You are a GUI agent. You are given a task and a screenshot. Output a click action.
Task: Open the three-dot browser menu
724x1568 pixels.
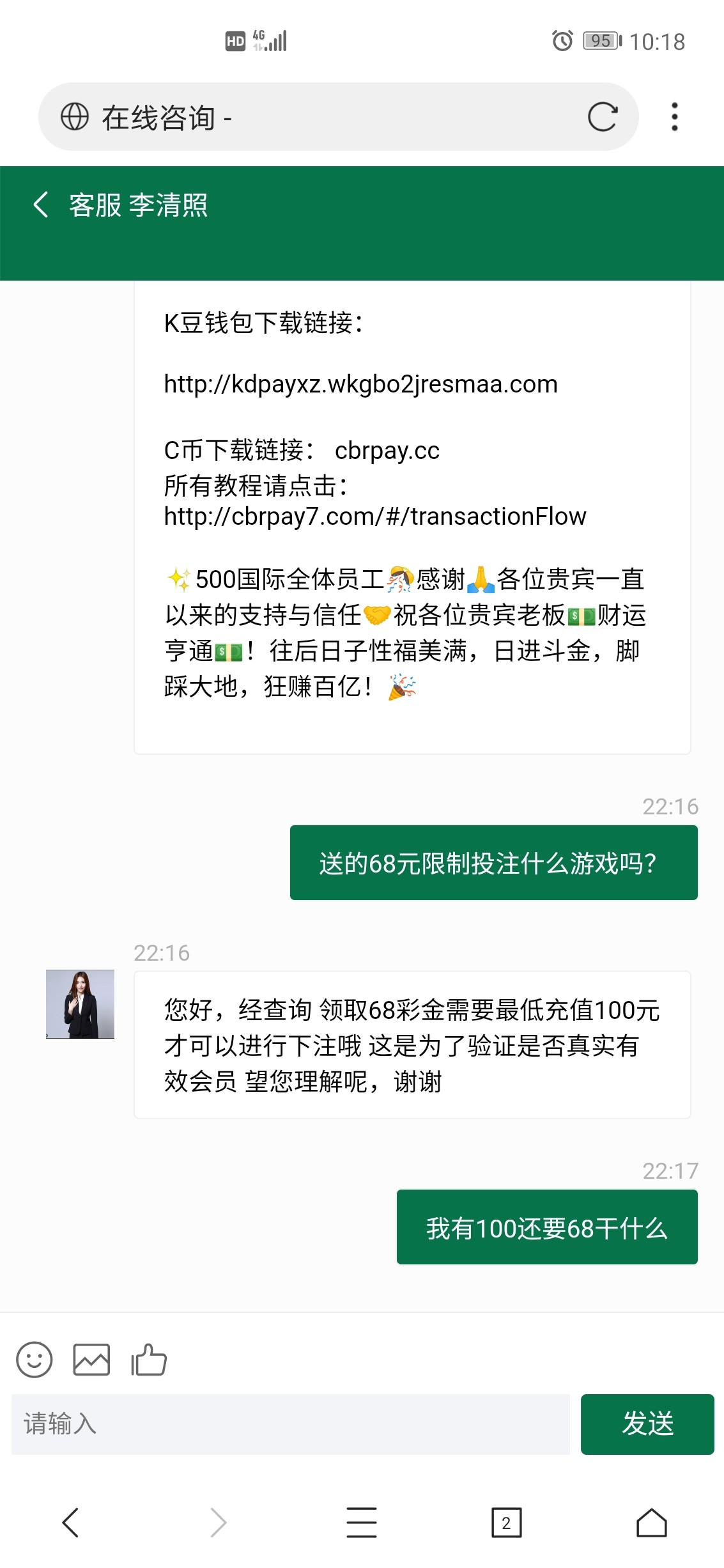click(675, 117)
